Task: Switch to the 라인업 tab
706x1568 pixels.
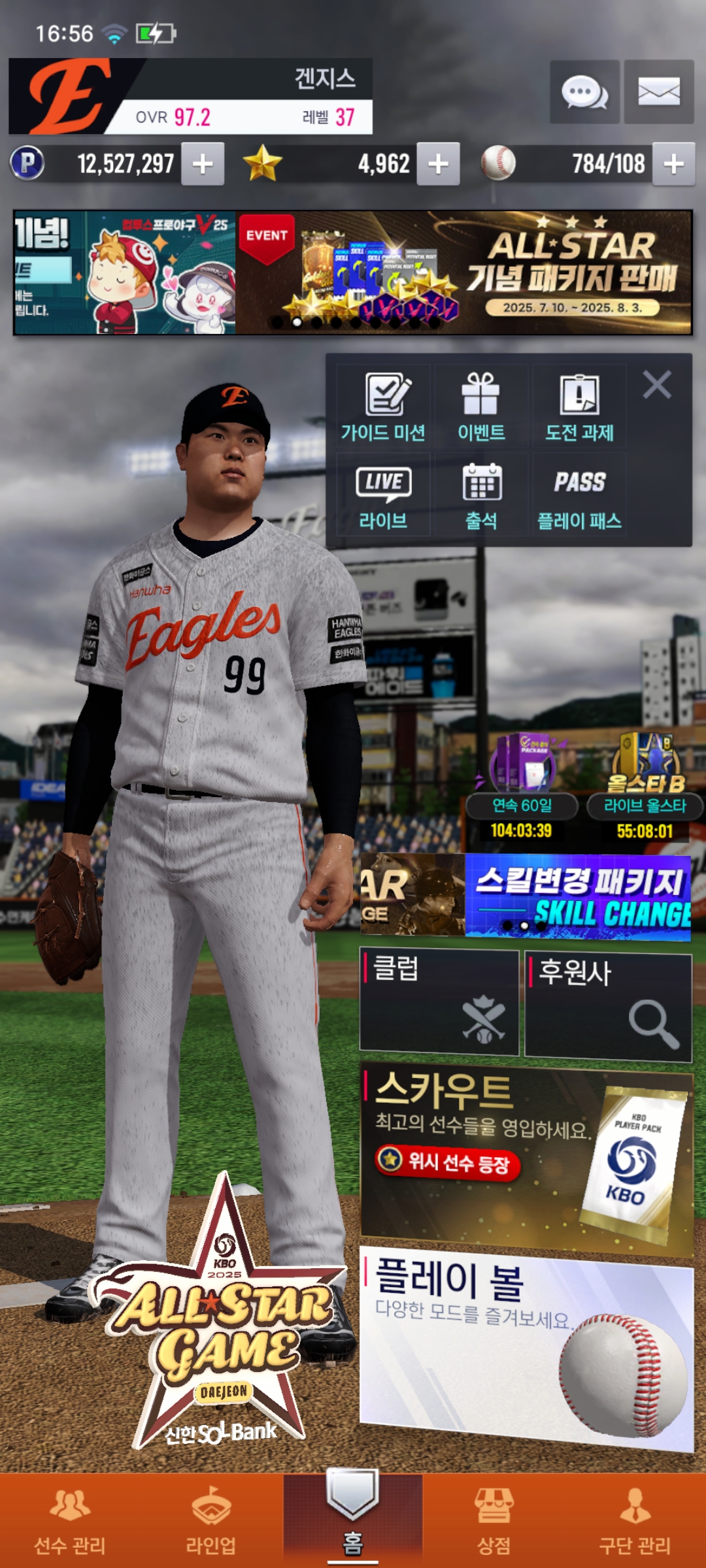Action: tap(210, 1521)
